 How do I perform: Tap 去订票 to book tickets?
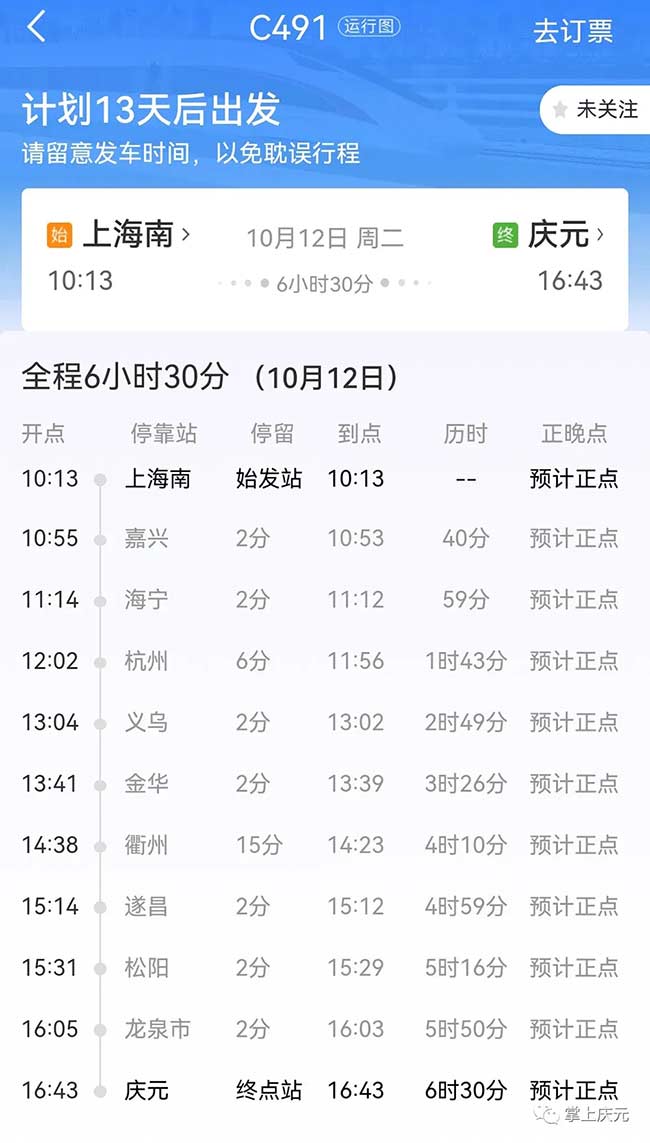(573, 31)
